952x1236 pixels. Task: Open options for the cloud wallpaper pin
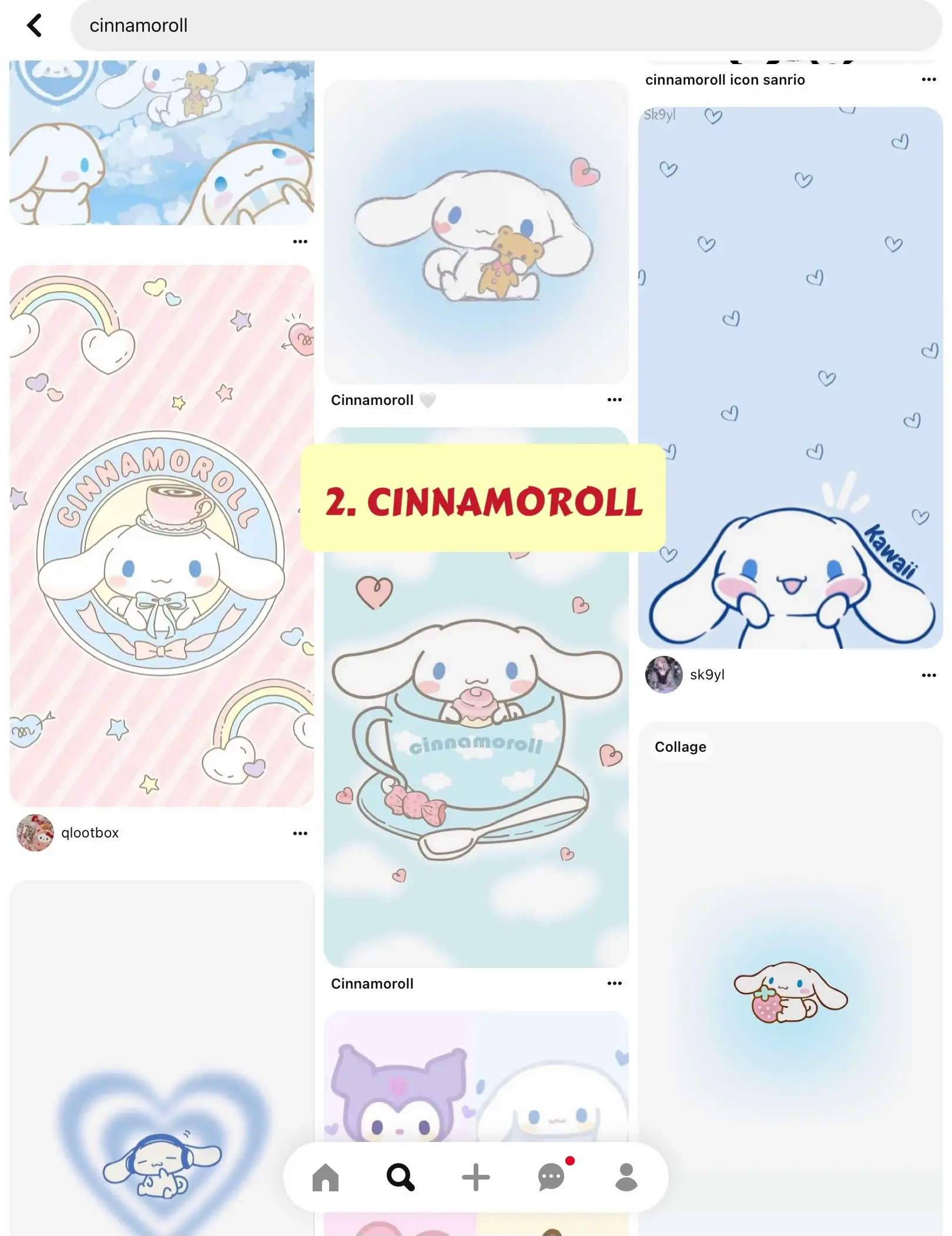tap(300, 242)
